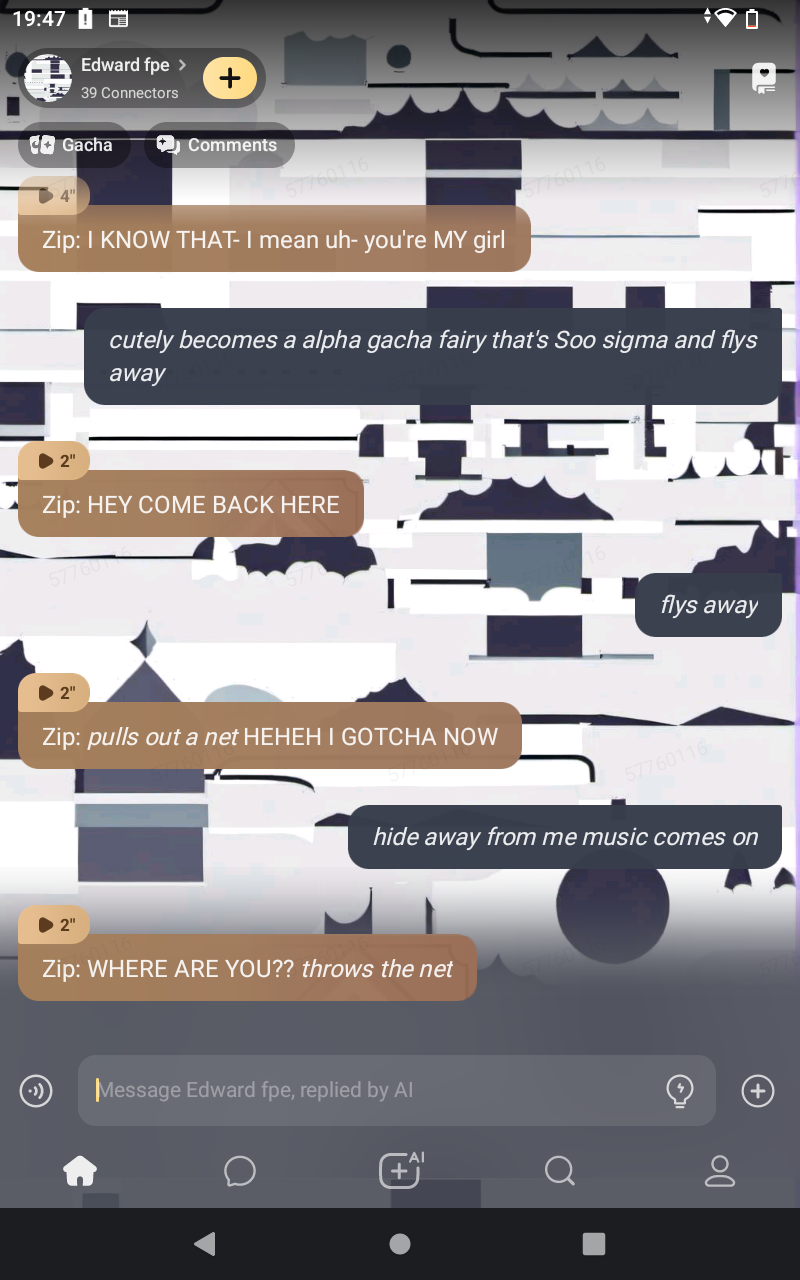Play voice clip above "pulls out a net" message

(55, 693)
